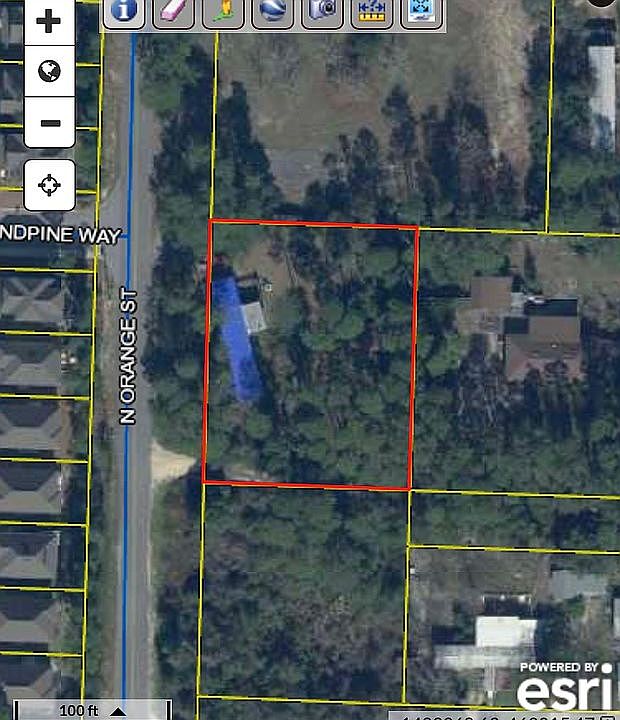Image resolution: width=620 pixels, height=720 pixels.
Task: Select the identify info tool
Action: tap(124, 10)
